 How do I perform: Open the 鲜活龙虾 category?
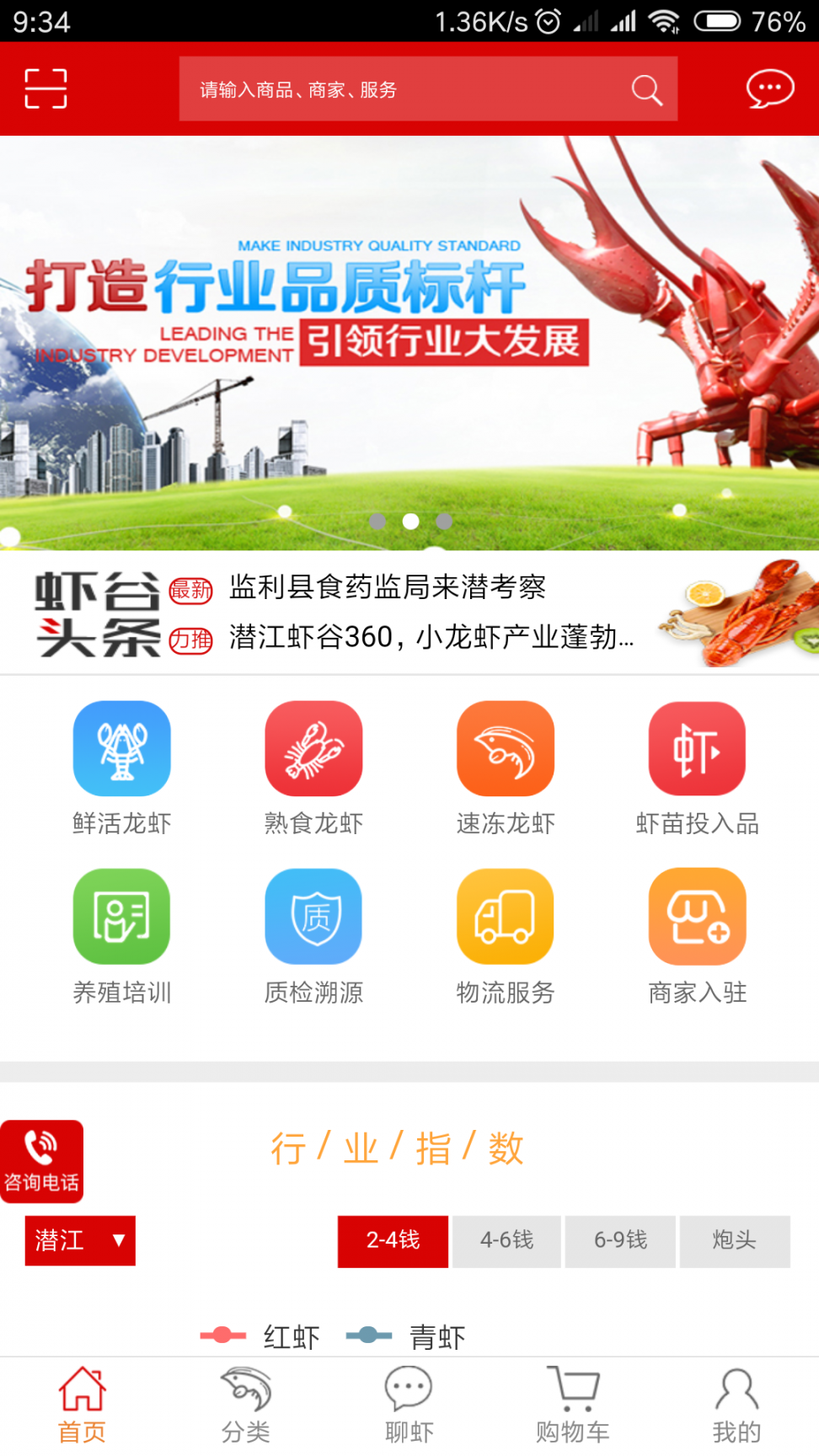[x=122, y=767]
